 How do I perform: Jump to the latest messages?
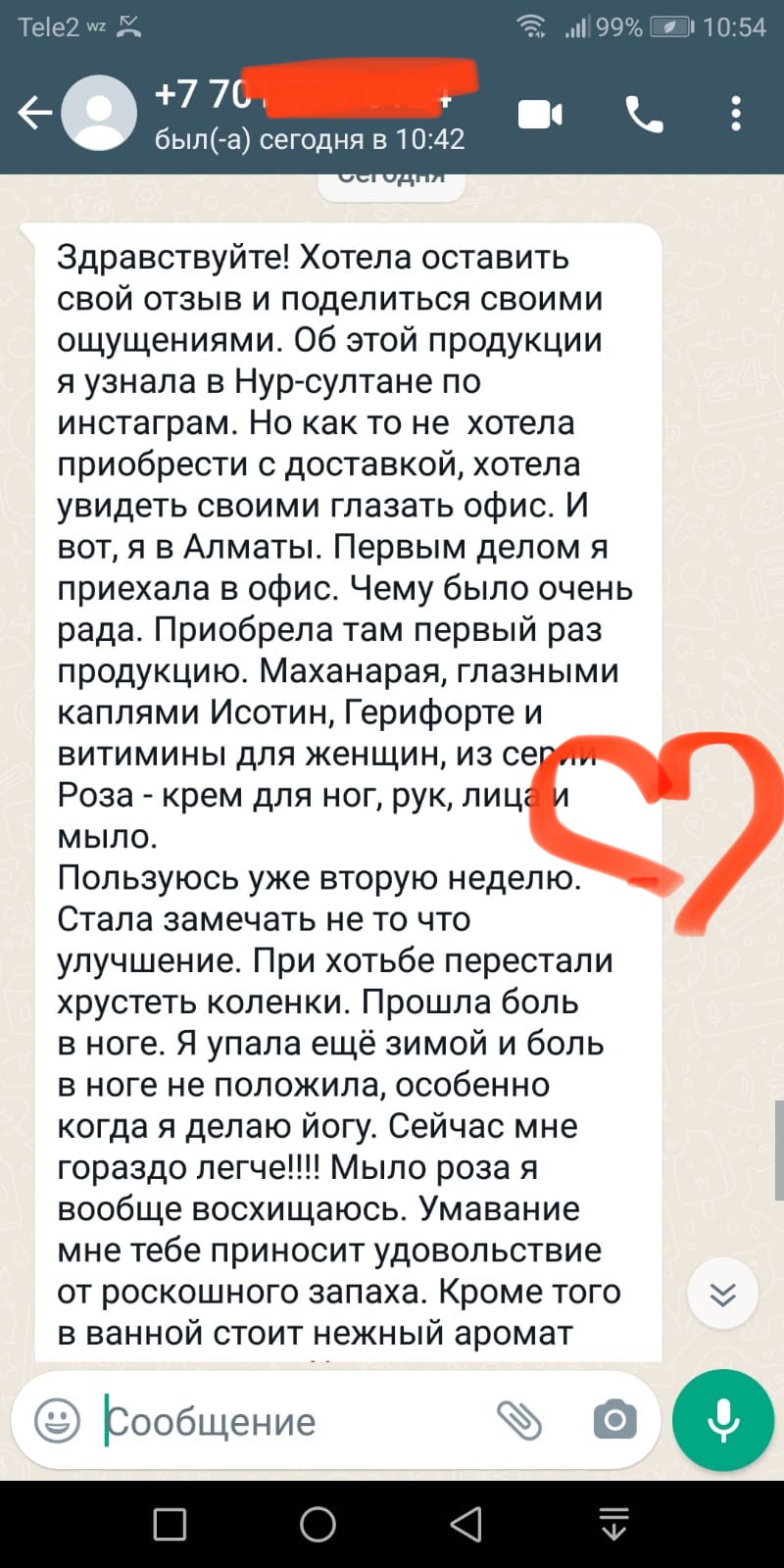[x=723, y=1295]
